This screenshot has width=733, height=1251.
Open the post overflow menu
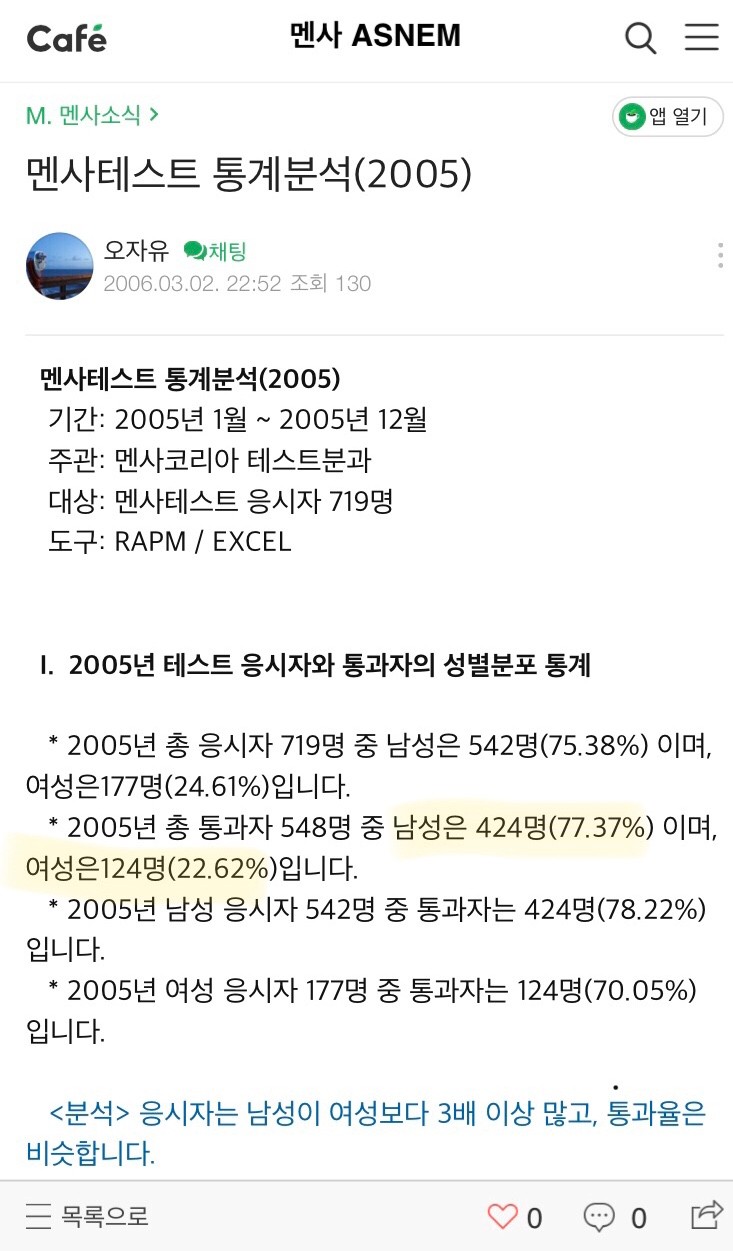tap(720, 255)
